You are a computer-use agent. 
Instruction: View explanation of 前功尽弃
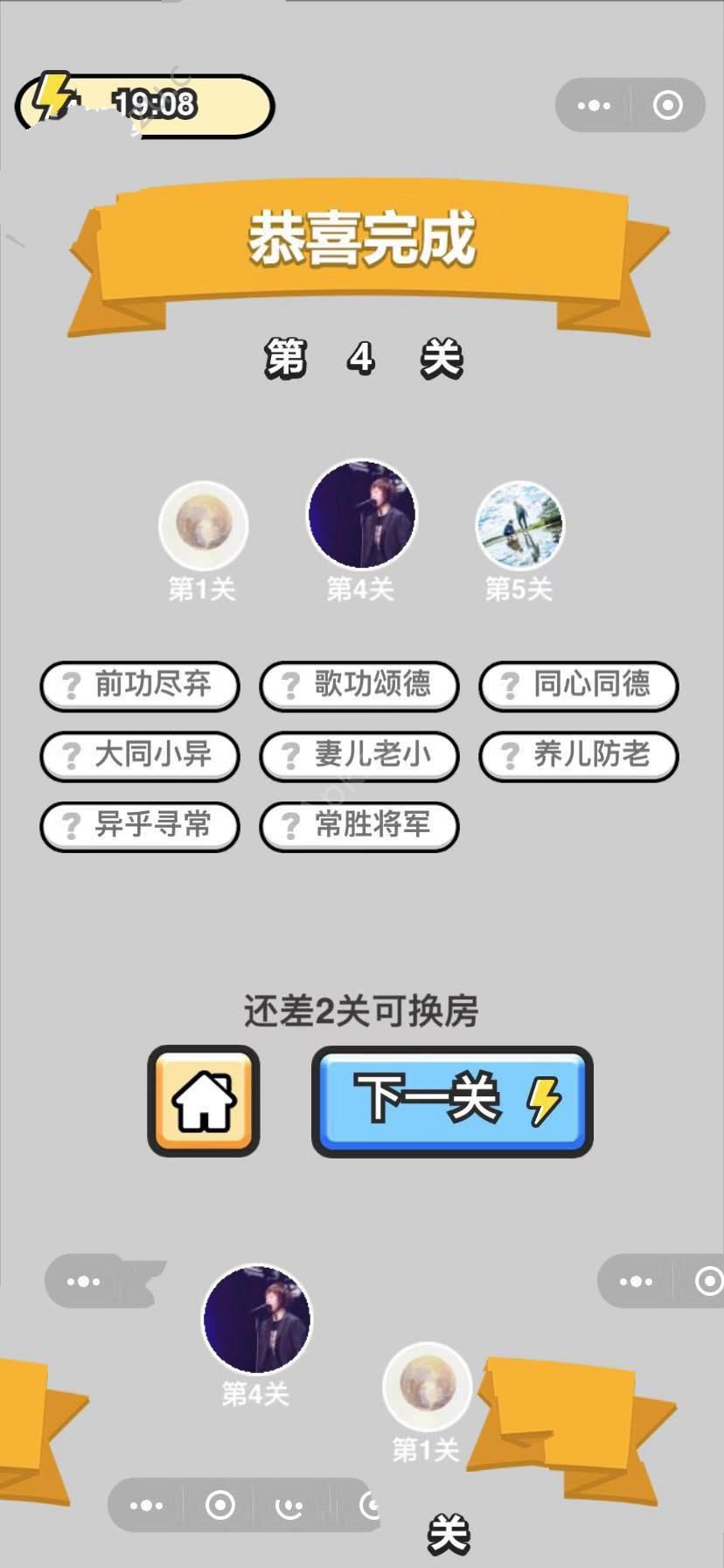(140, 685)
